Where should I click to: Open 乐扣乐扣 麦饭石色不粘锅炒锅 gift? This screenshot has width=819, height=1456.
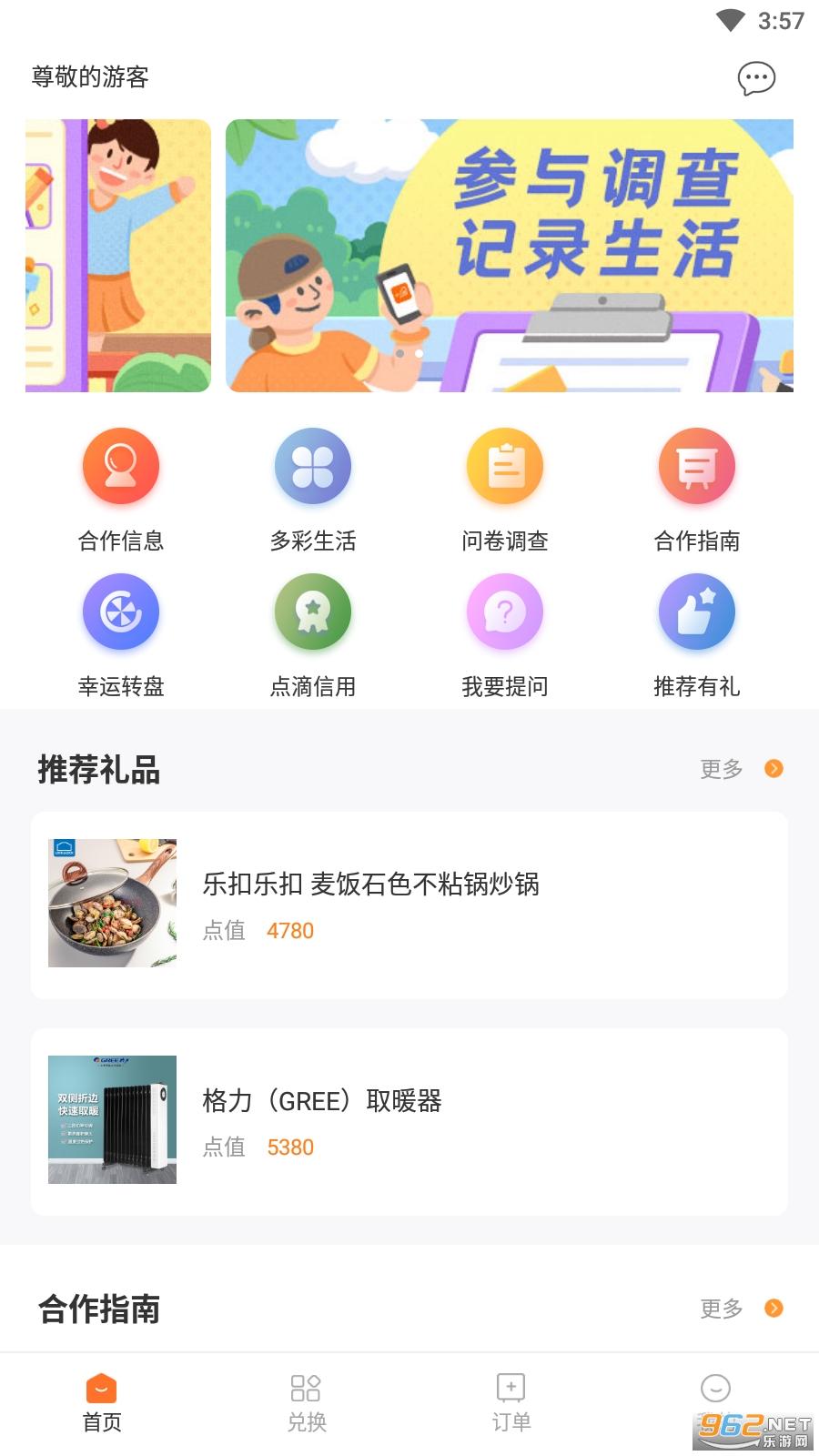[x=409, y=905]
